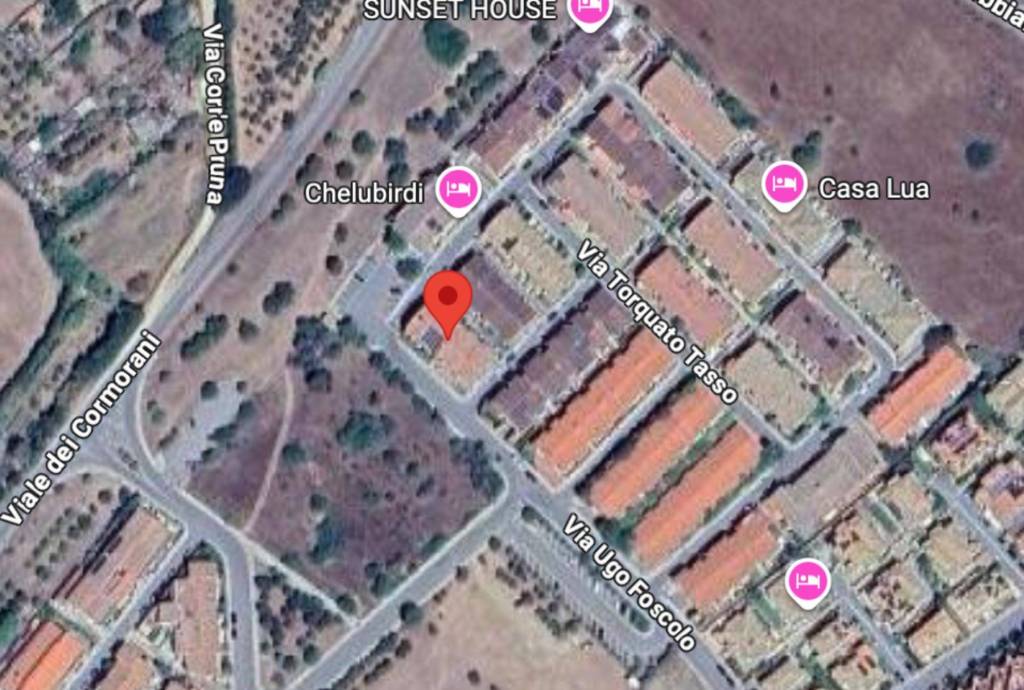
Task: Select the red dropped location pin
Action: pos(448,298)
